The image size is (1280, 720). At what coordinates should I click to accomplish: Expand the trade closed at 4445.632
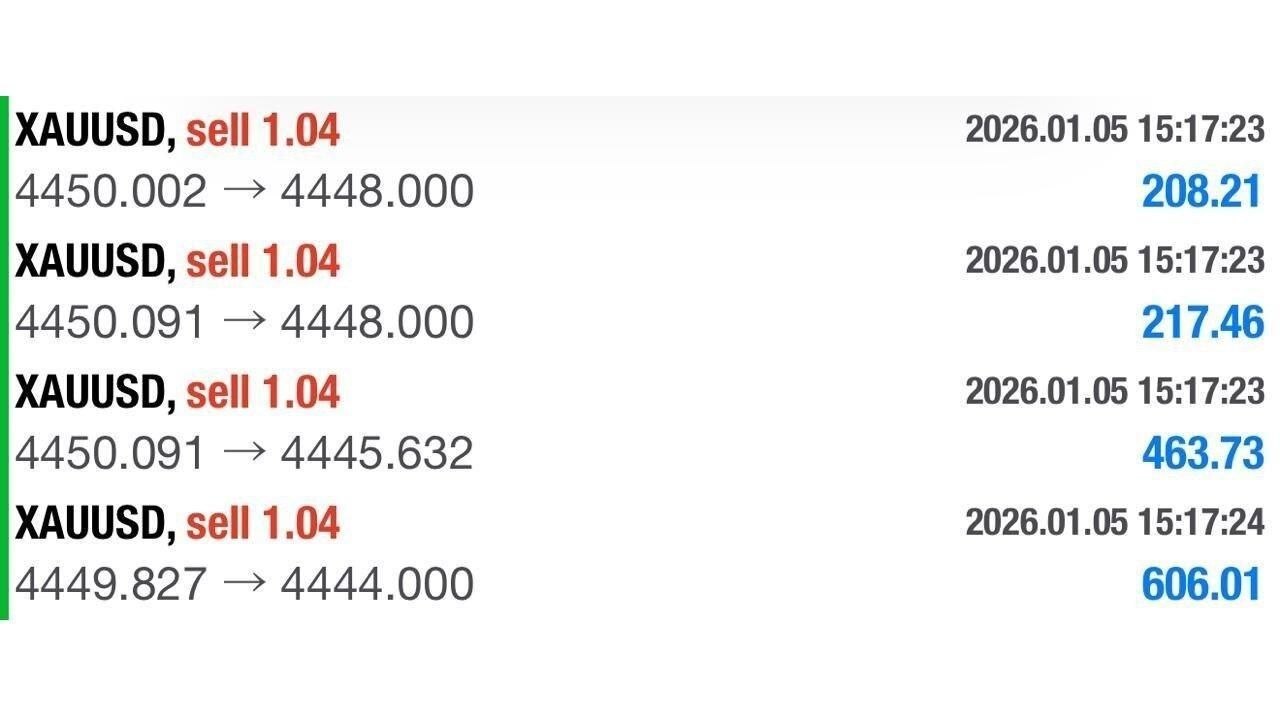[640, 423]
